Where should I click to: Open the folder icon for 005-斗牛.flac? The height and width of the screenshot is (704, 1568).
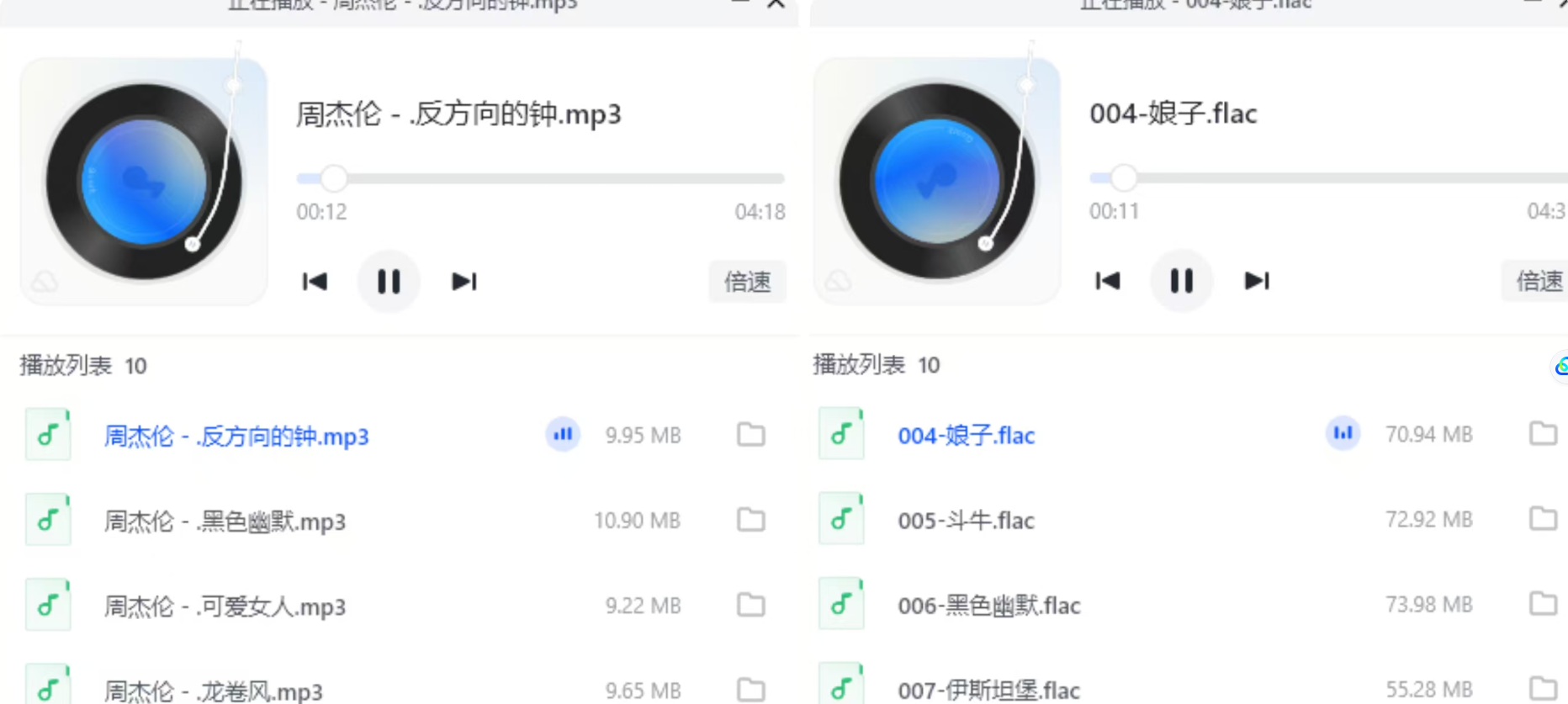(1543, 518)
